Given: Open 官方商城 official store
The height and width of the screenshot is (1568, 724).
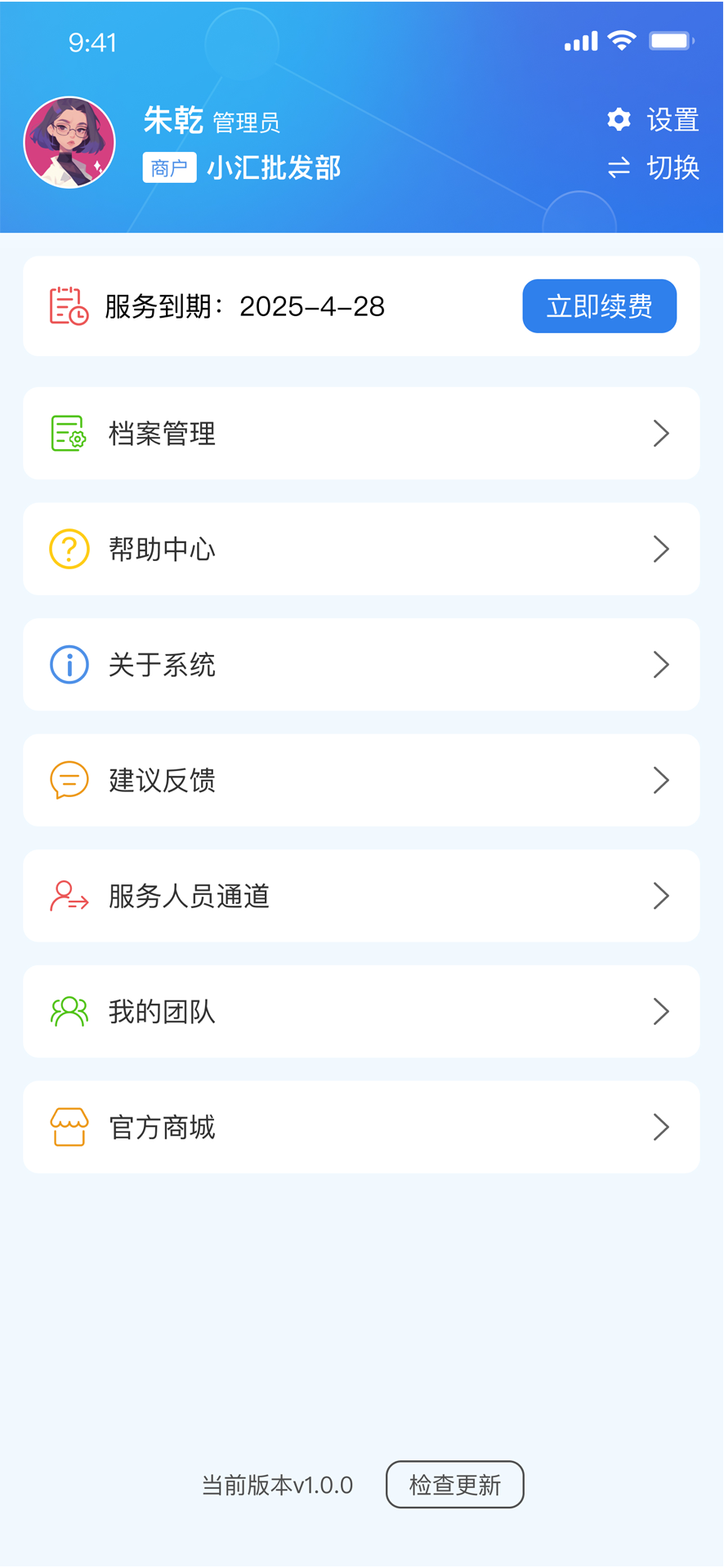Looking at the screenshot, I should pos(361,1128).
